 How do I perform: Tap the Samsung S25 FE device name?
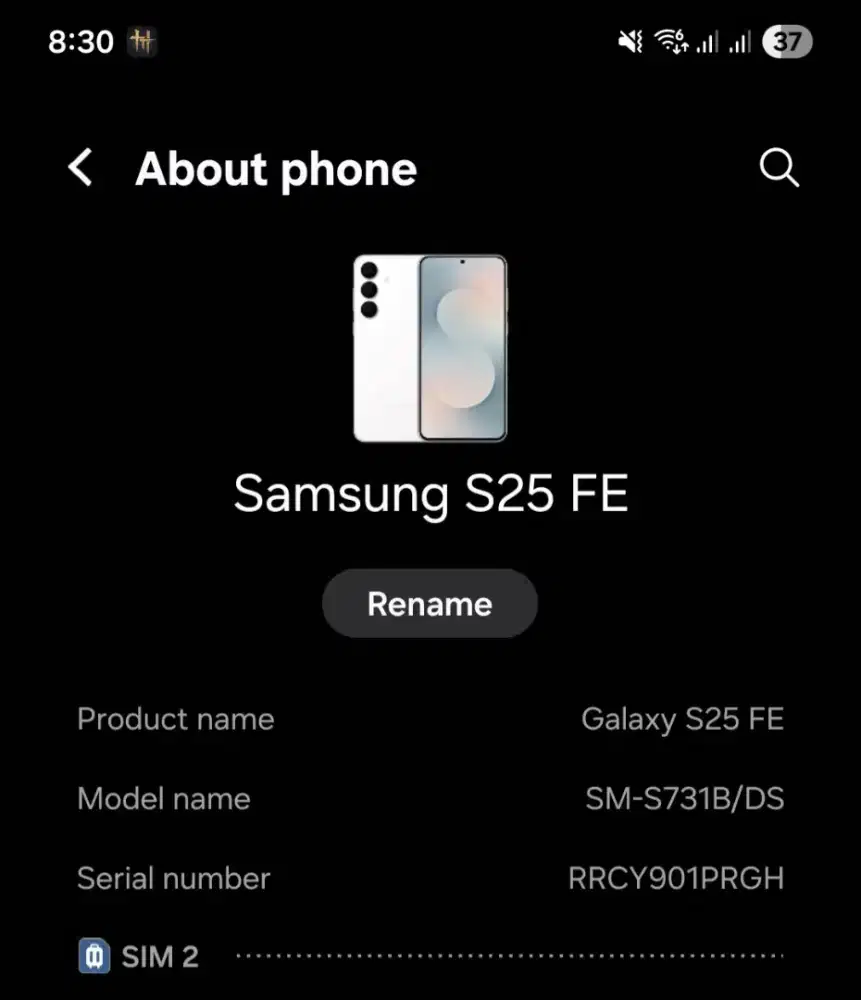[x=430, y=493]
